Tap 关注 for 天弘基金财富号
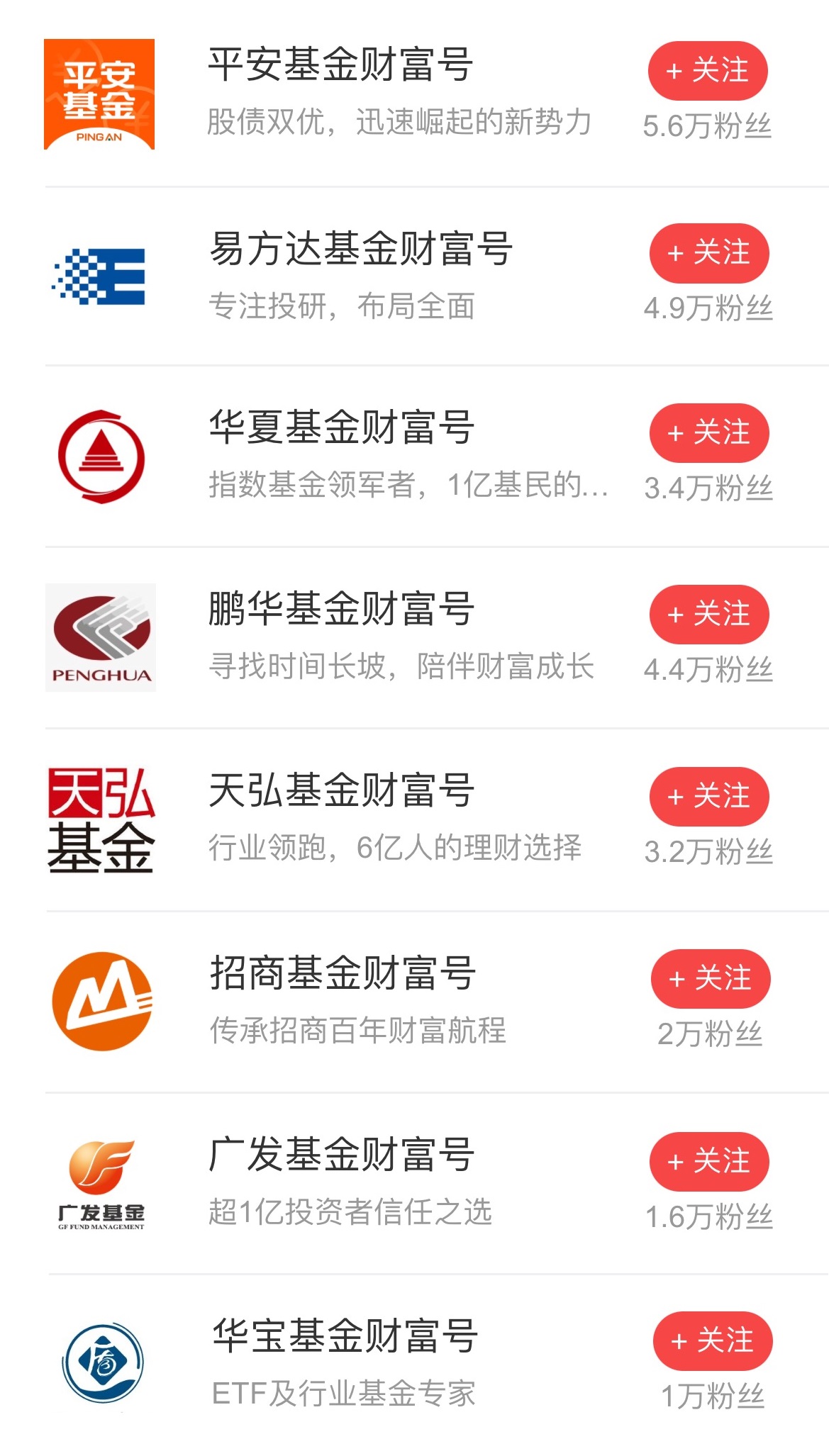Viewport: 829px width, 1456px height. click(x=709, y=796)
